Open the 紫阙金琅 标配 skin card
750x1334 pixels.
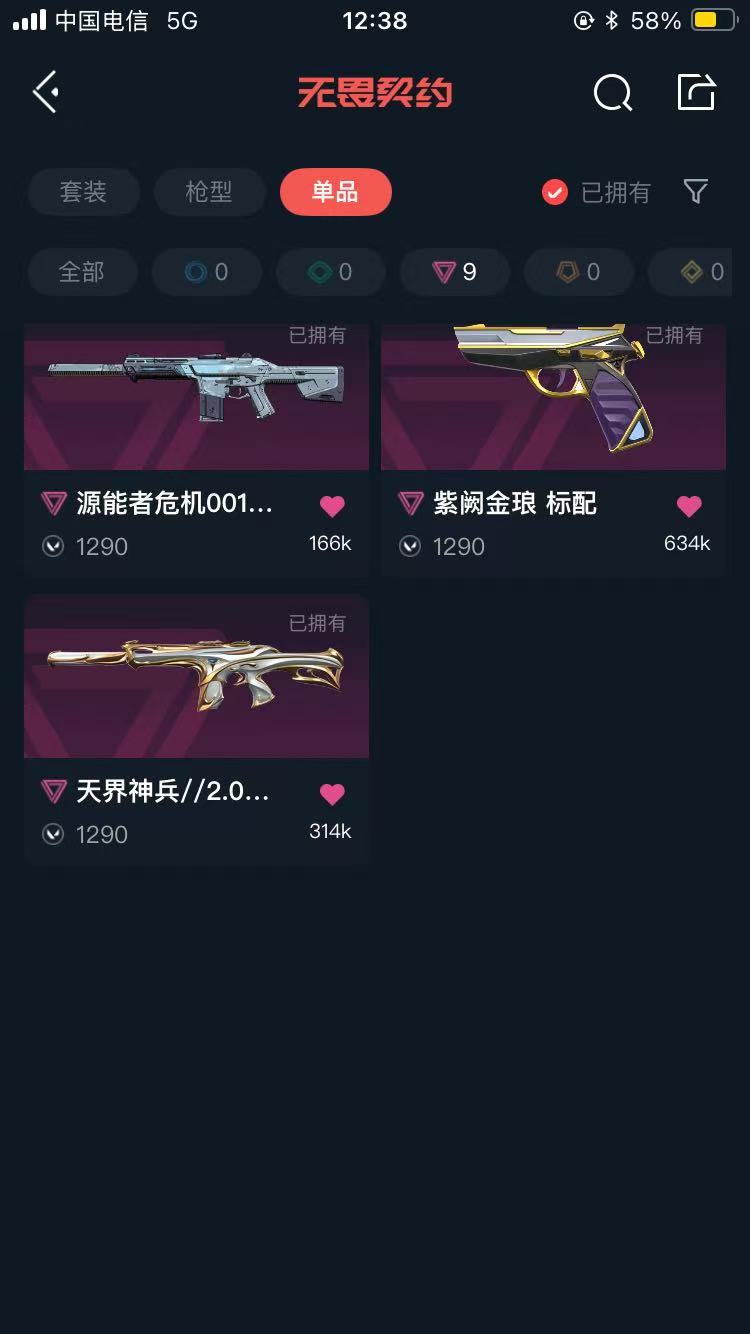(x=553, y=420)
